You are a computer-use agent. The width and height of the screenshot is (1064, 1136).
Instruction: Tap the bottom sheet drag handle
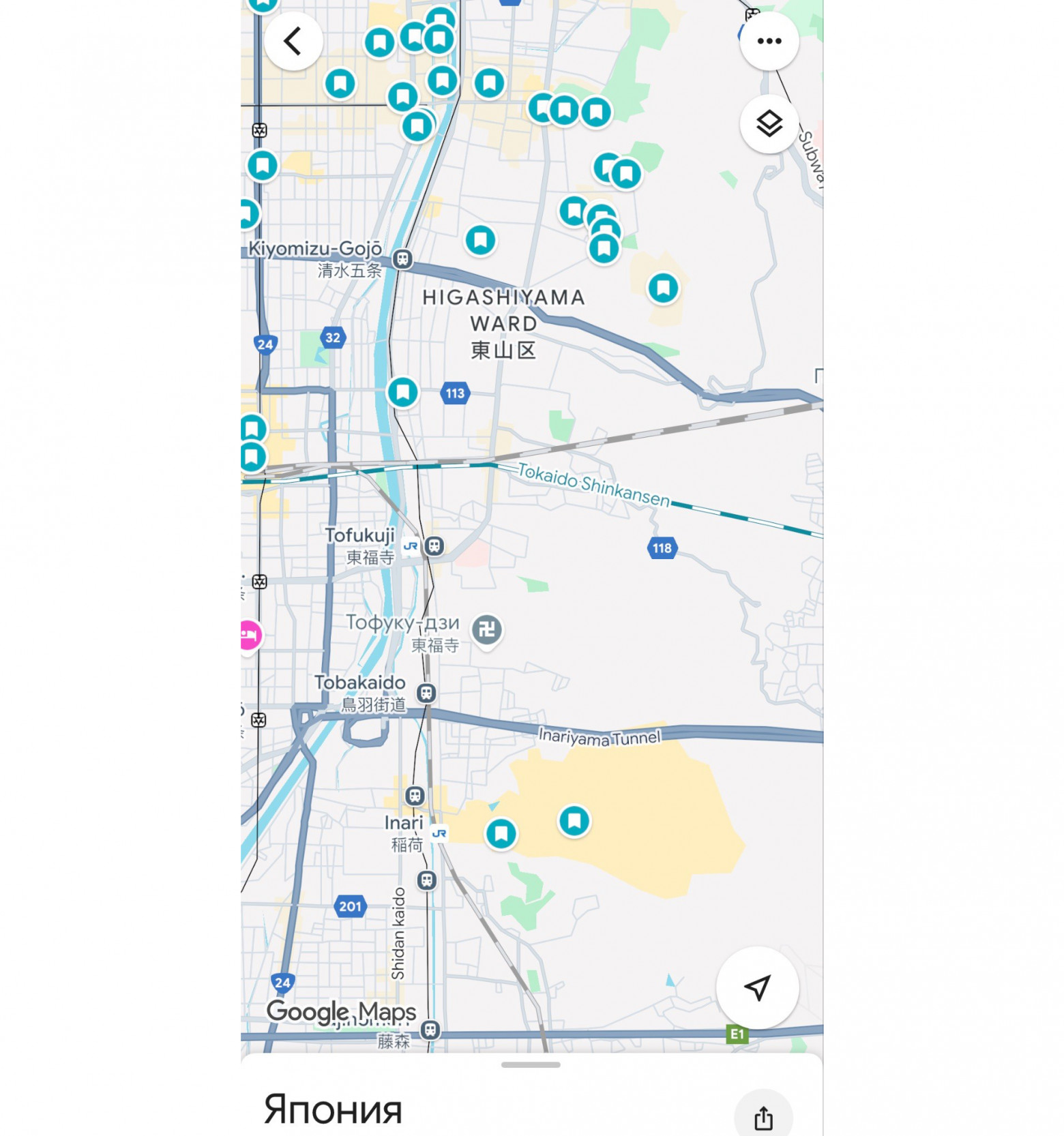[x=531, y=1064]
